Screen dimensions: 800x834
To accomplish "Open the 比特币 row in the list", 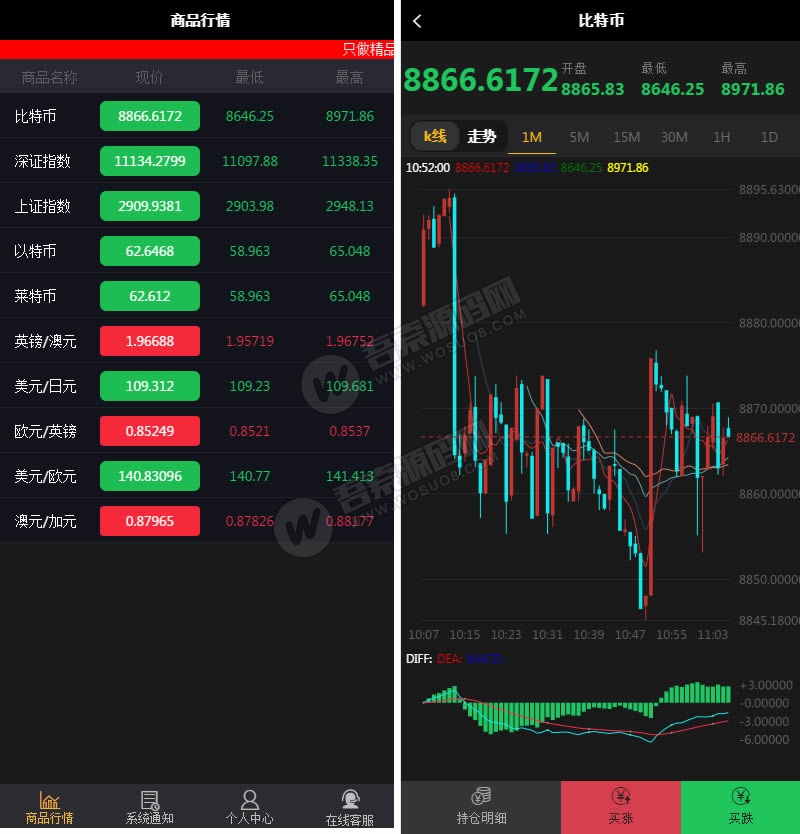I will point(150,116).
